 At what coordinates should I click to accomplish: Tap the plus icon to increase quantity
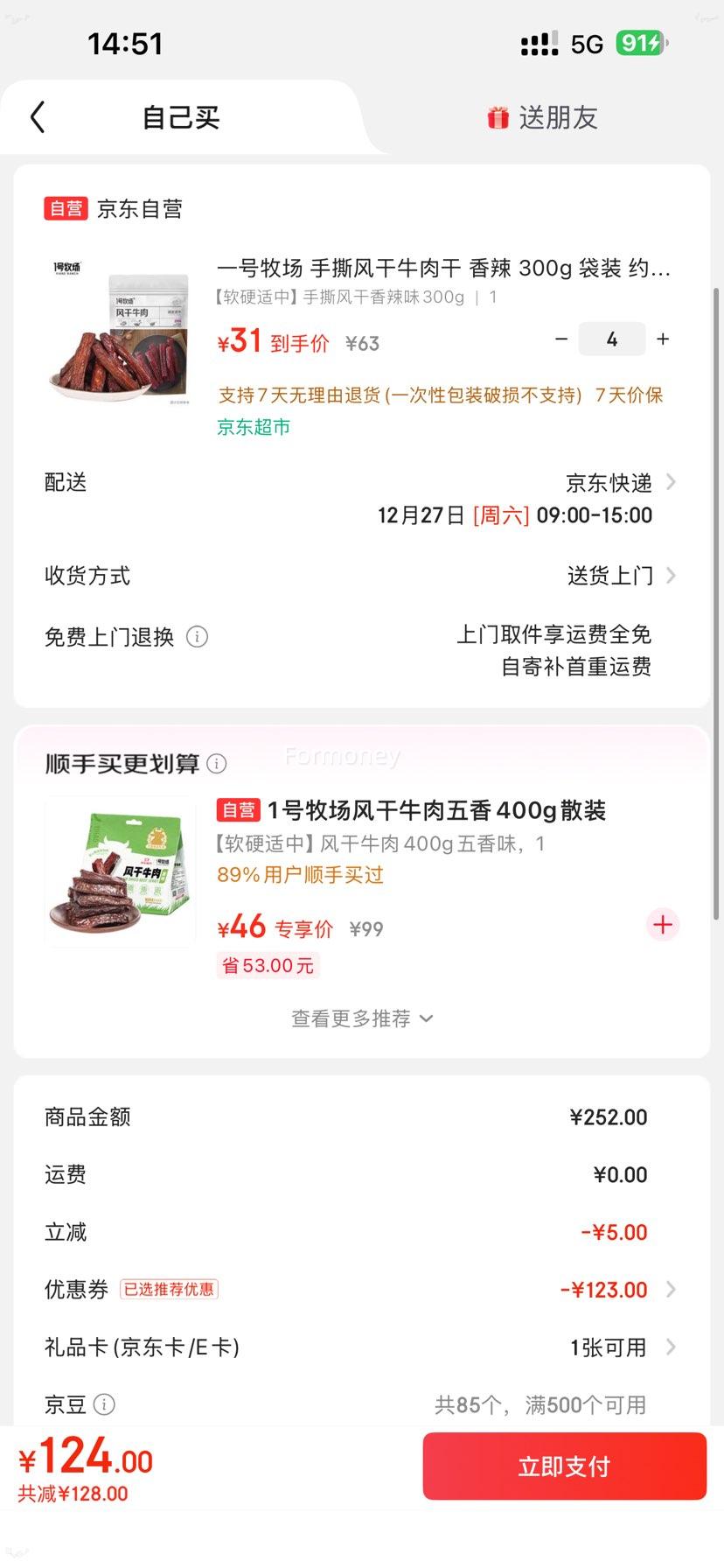(x=663, y=339)
